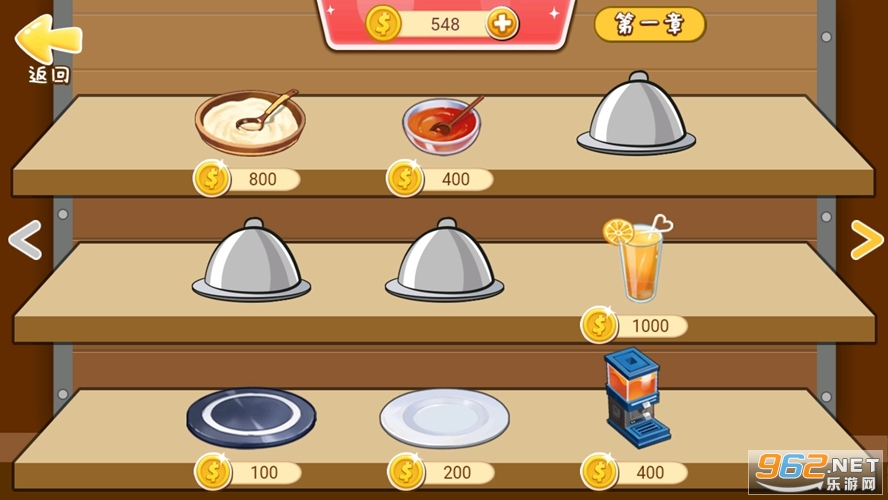The image size is (888, 500).
Task: Buy the white plate for 200 coins
Action: [441, 472]
